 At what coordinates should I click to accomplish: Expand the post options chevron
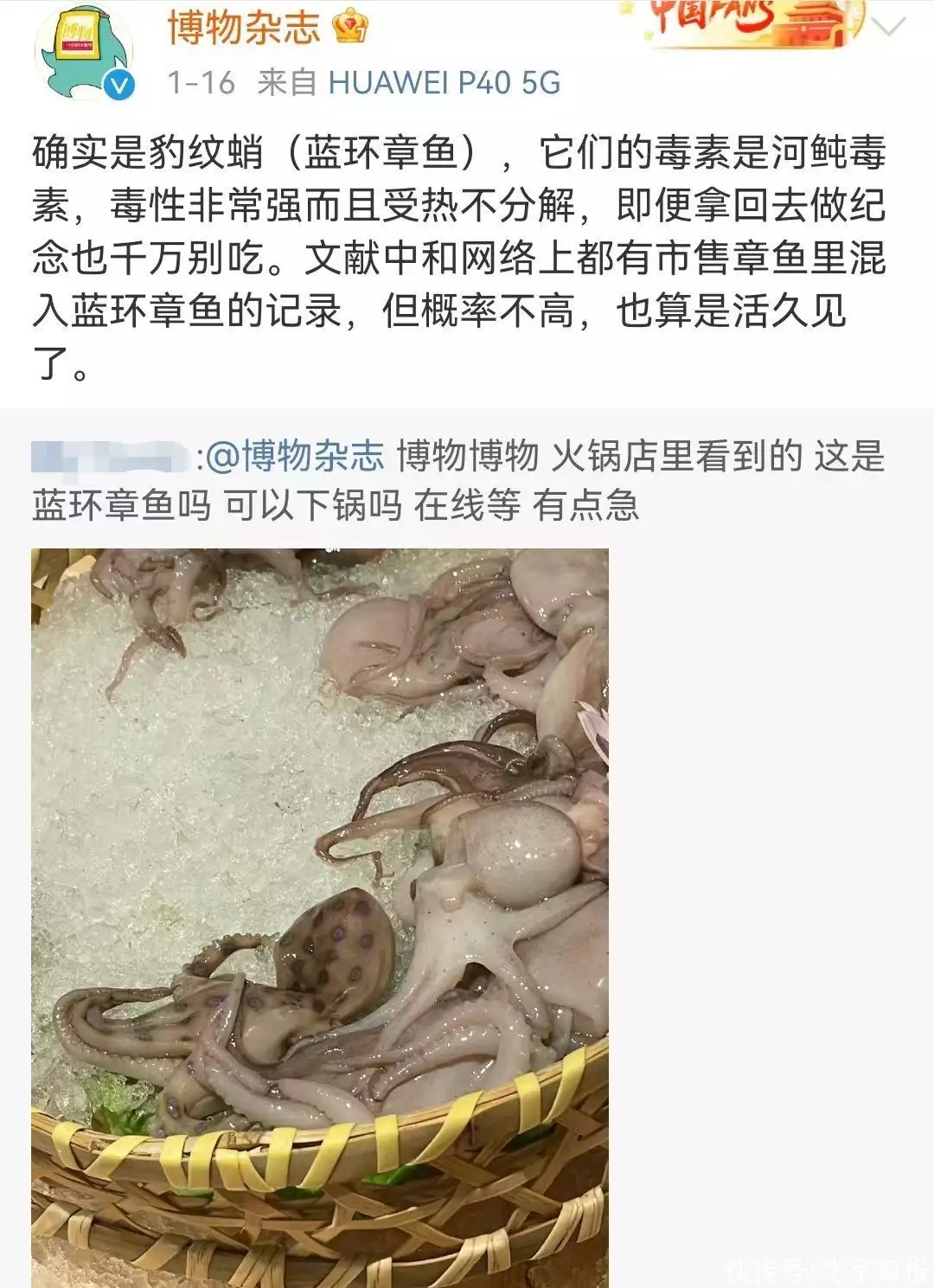click(888, 27)
